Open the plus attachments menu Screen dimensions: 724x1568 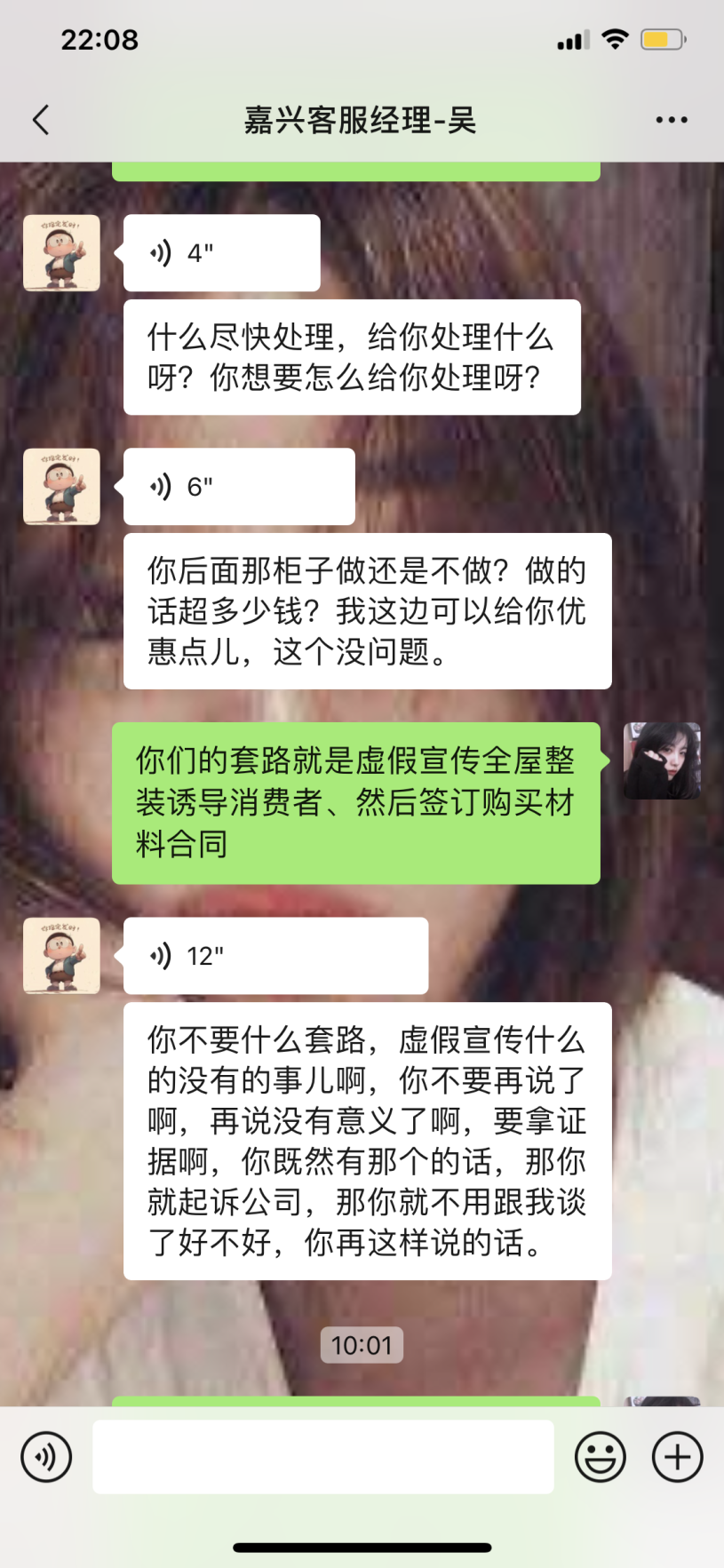point(677,1457)
